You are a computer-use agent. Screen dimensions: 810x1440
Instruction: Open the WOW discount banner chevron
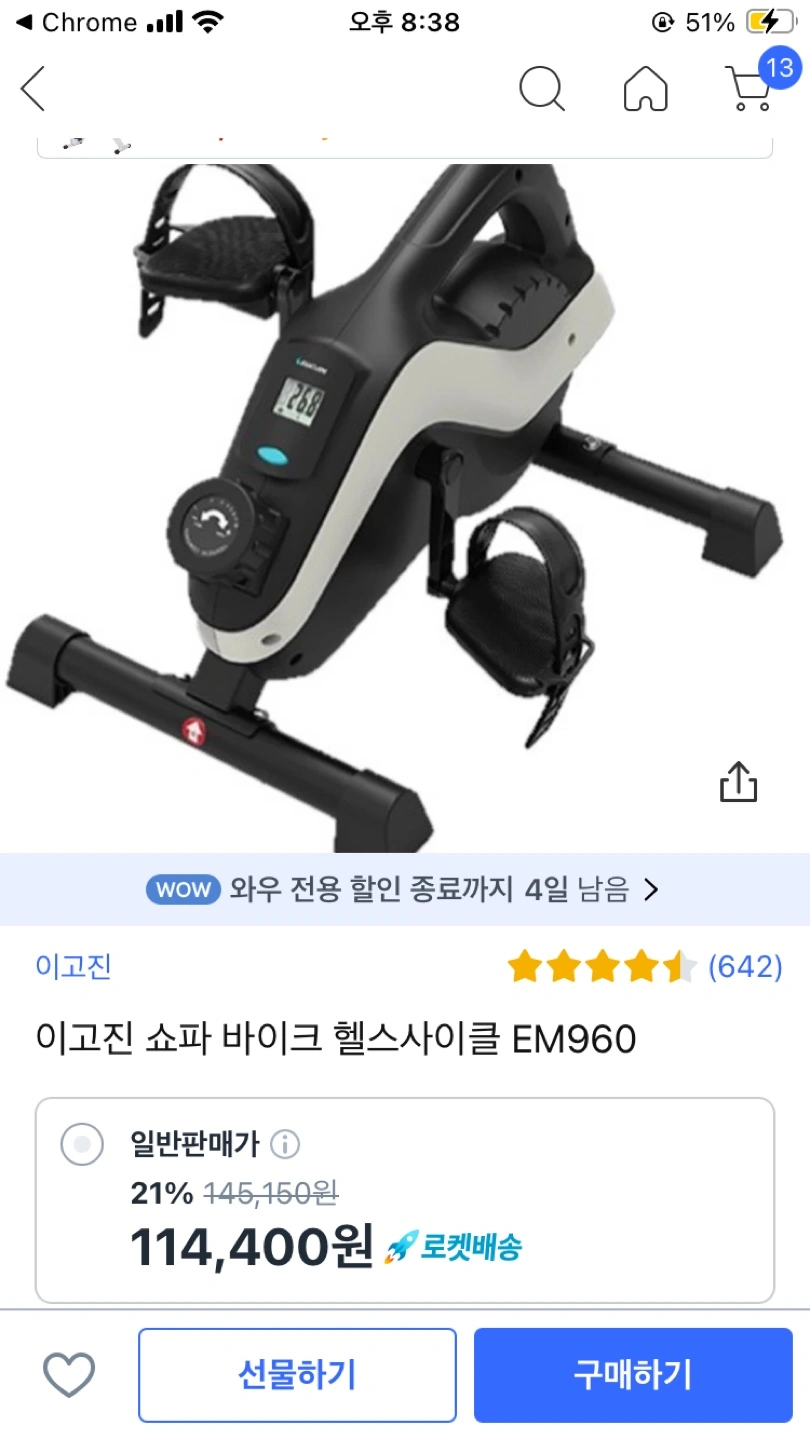pos(652,889)
